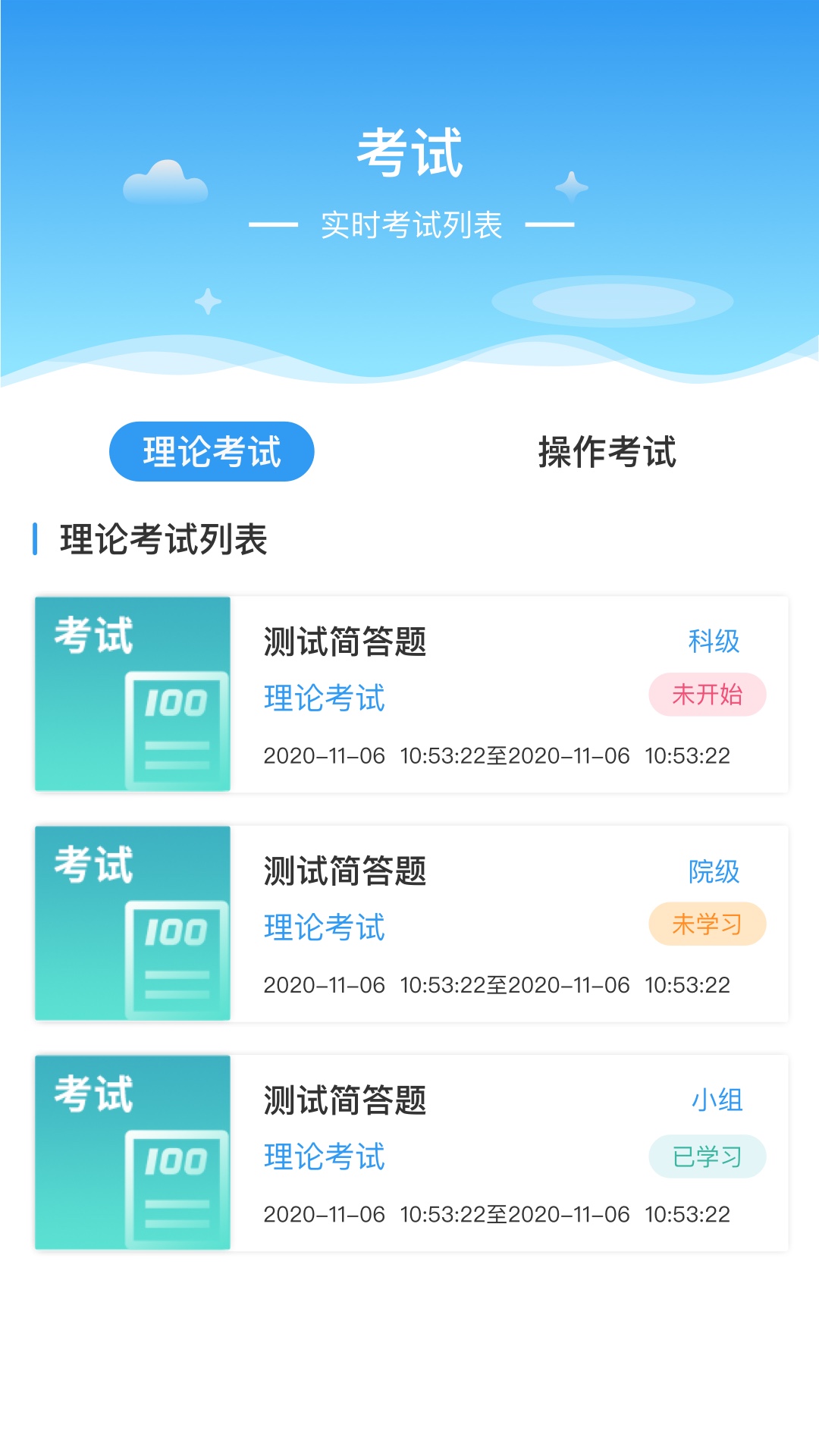Tap the 实时考试列表 subtitle text
This screenshot has width=819, height=1456.
point(409,224)
